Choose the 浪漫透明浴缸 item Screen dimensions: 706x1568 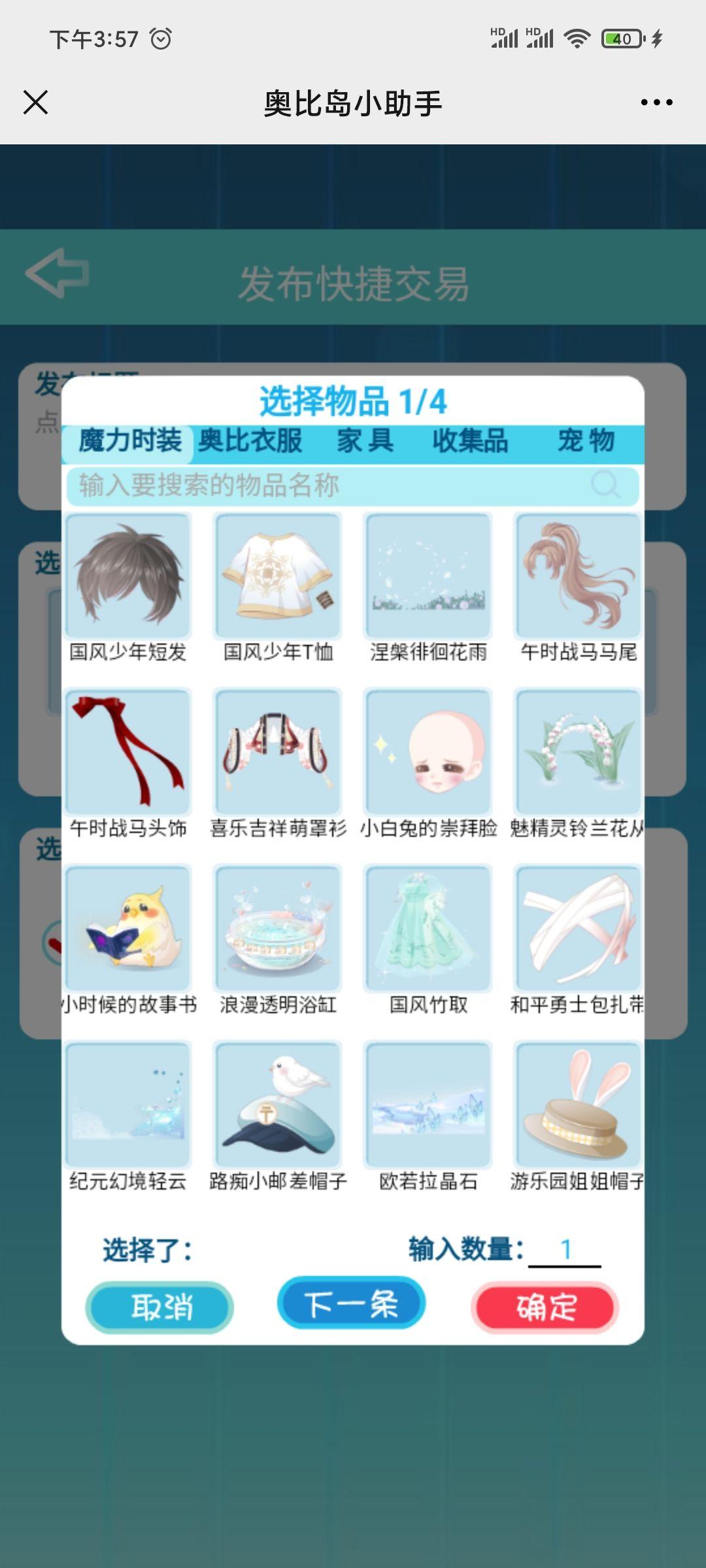tap(278, 929)
